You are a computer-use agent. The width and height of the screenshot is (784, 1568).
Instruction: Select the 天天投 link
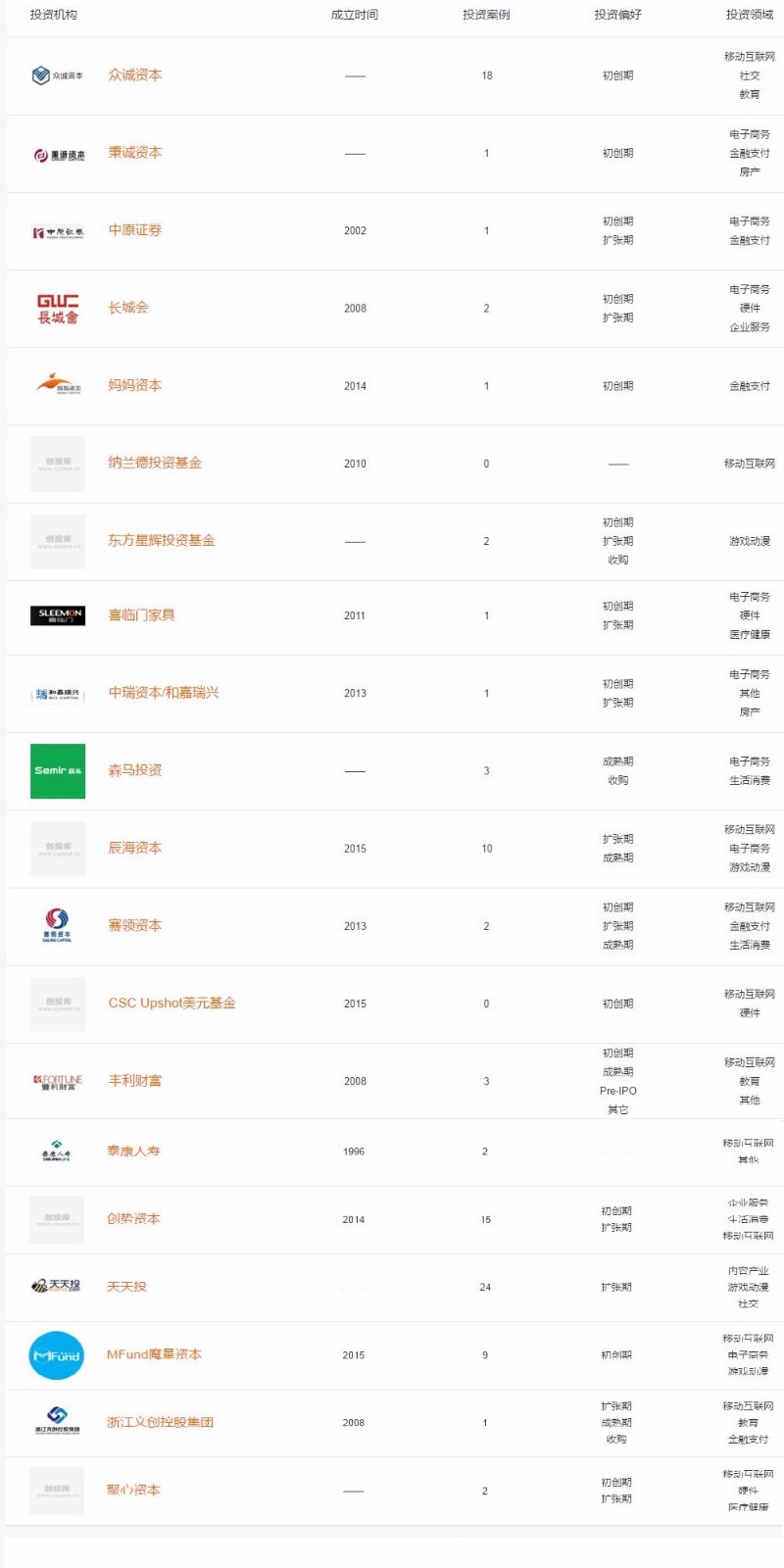(x=126, y=1287)
